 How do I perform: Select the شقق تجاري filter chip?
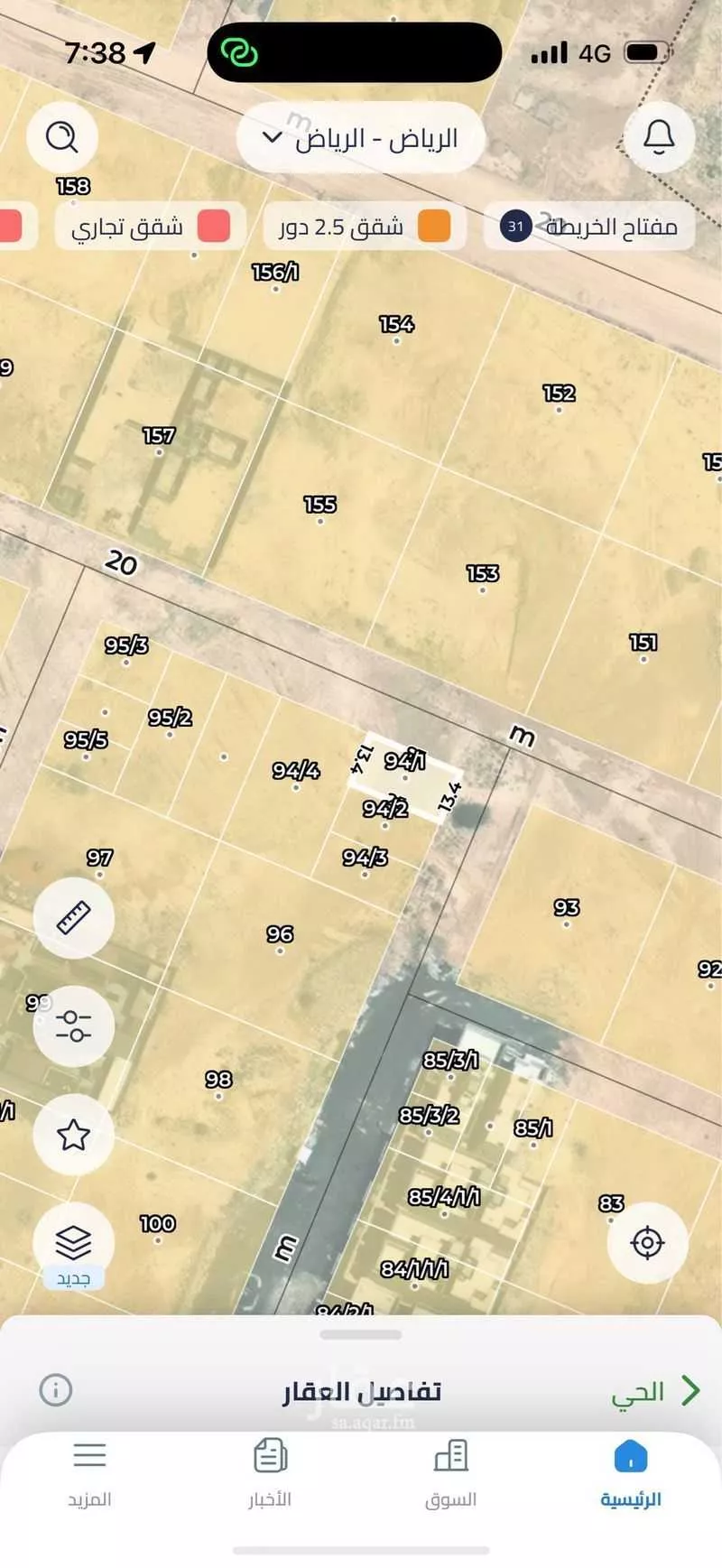pos(150,226)
